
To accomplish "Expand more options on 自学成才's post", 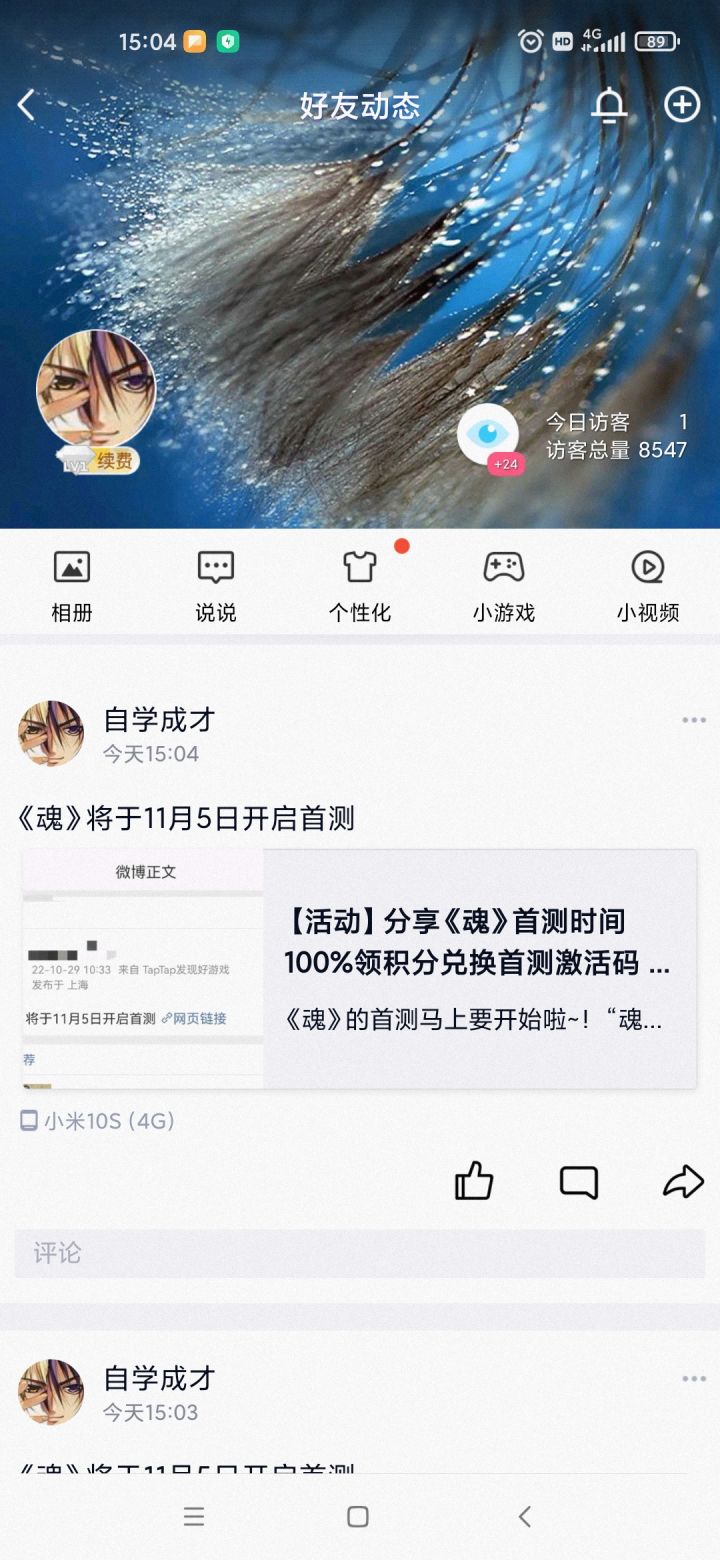I will 692,719.
